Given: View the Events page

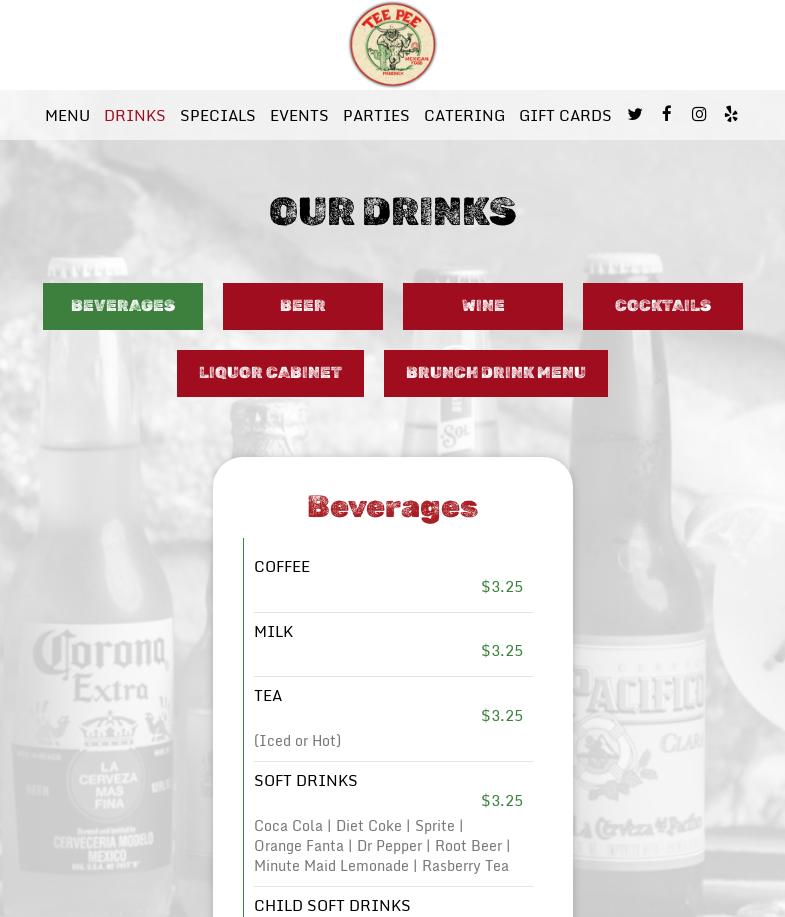Looking at the screenshot, I should pos(299,115).
